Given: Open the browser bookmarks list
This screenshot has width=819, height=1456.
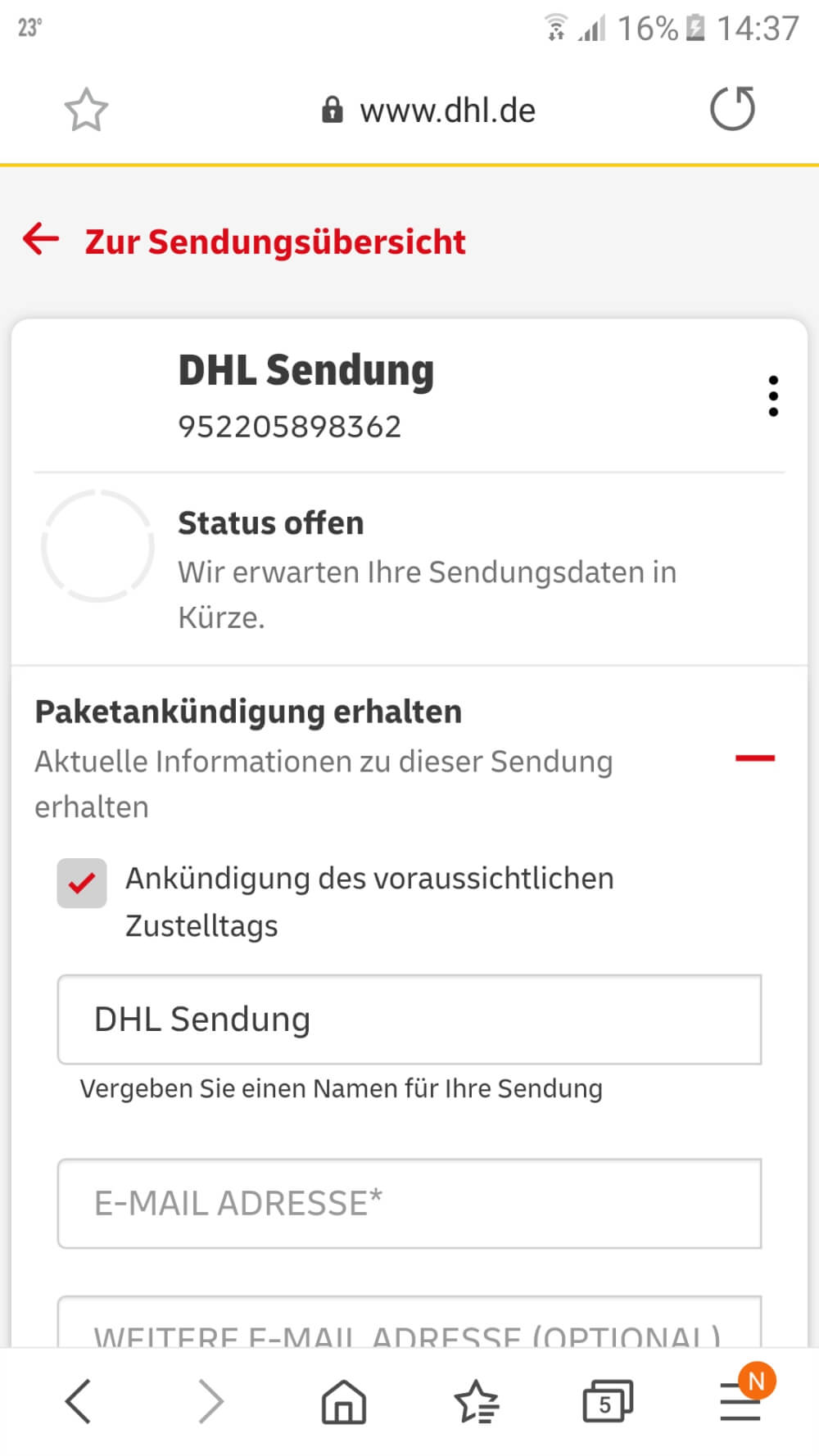Looking at the screenshot, I should click(477, 1401).
